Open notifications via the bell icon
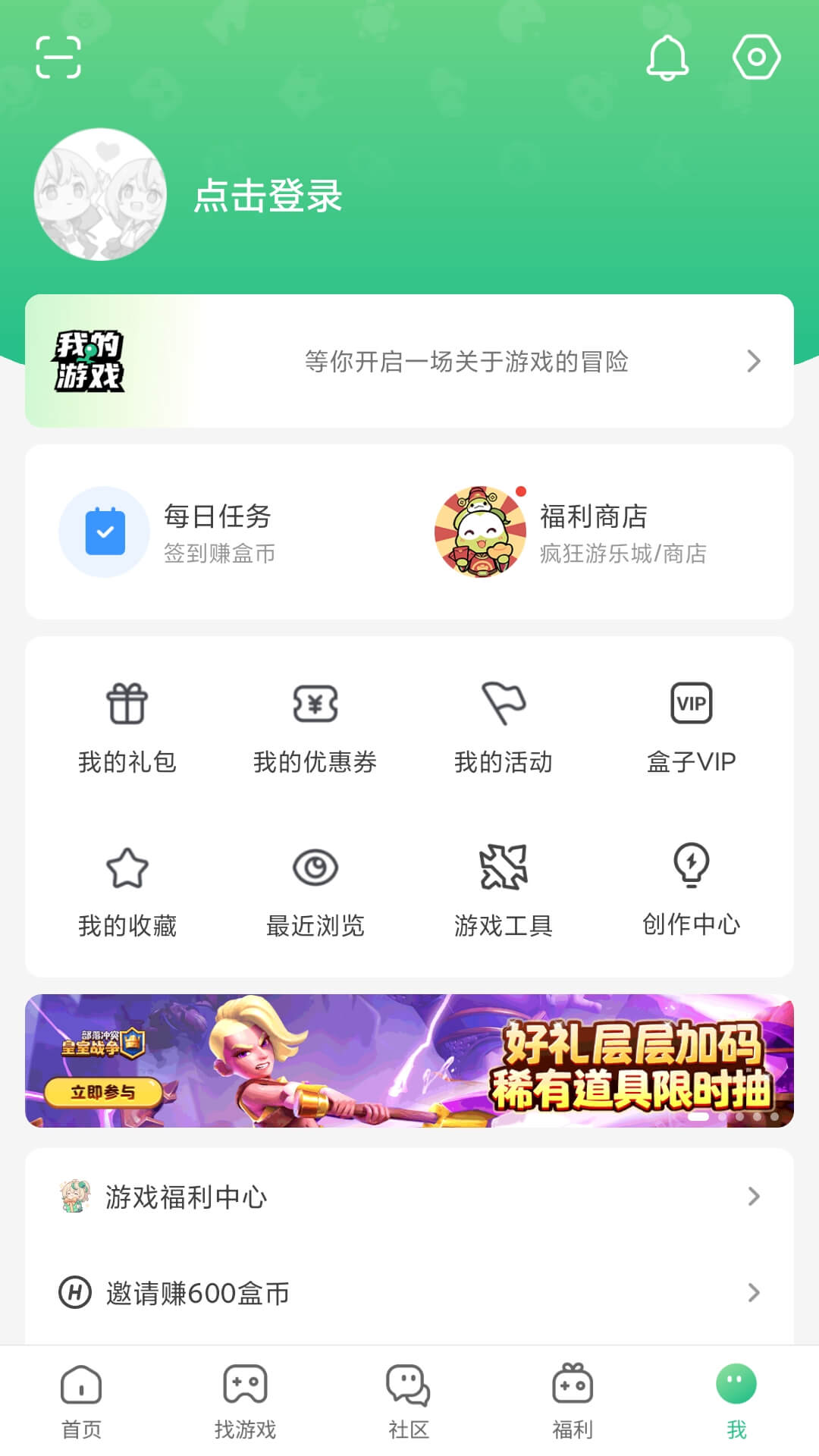 pyautogui.click(x=668, y=57)
